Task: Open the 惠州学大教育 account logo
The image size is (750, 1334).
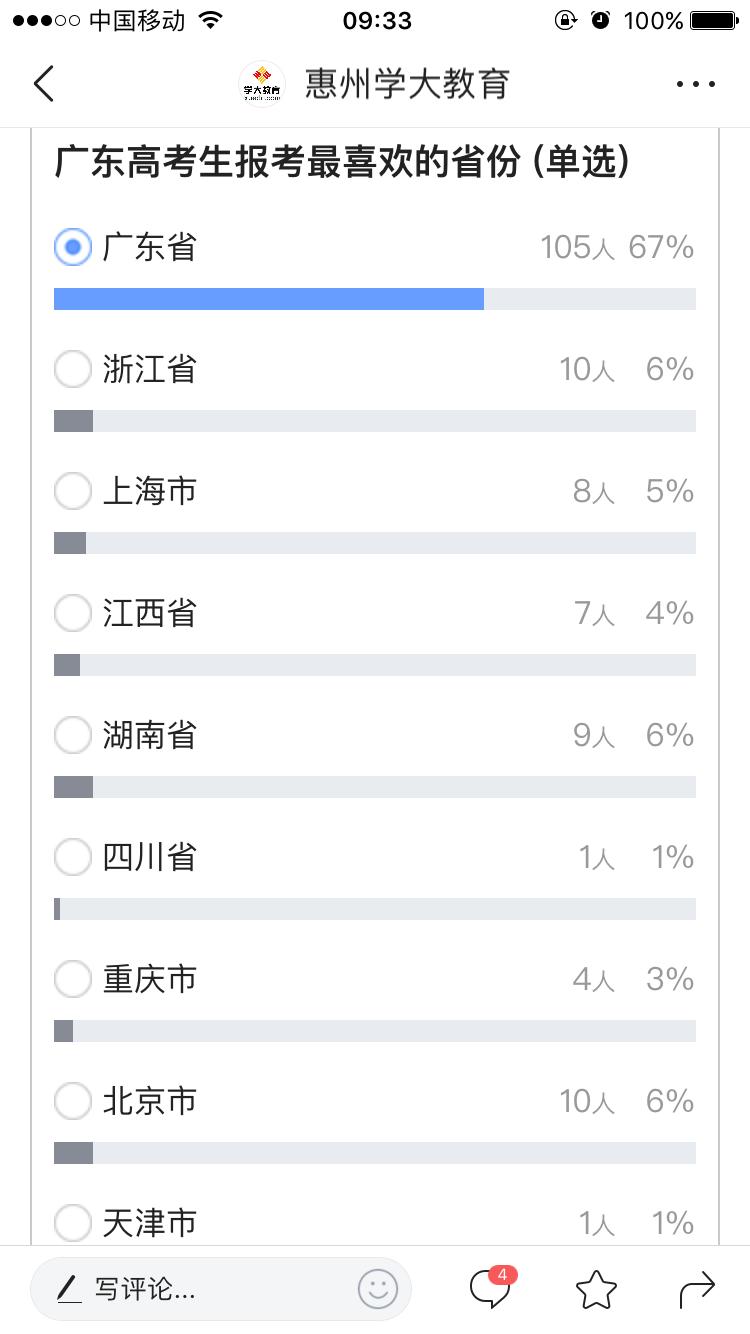Action: coord(261,83)
